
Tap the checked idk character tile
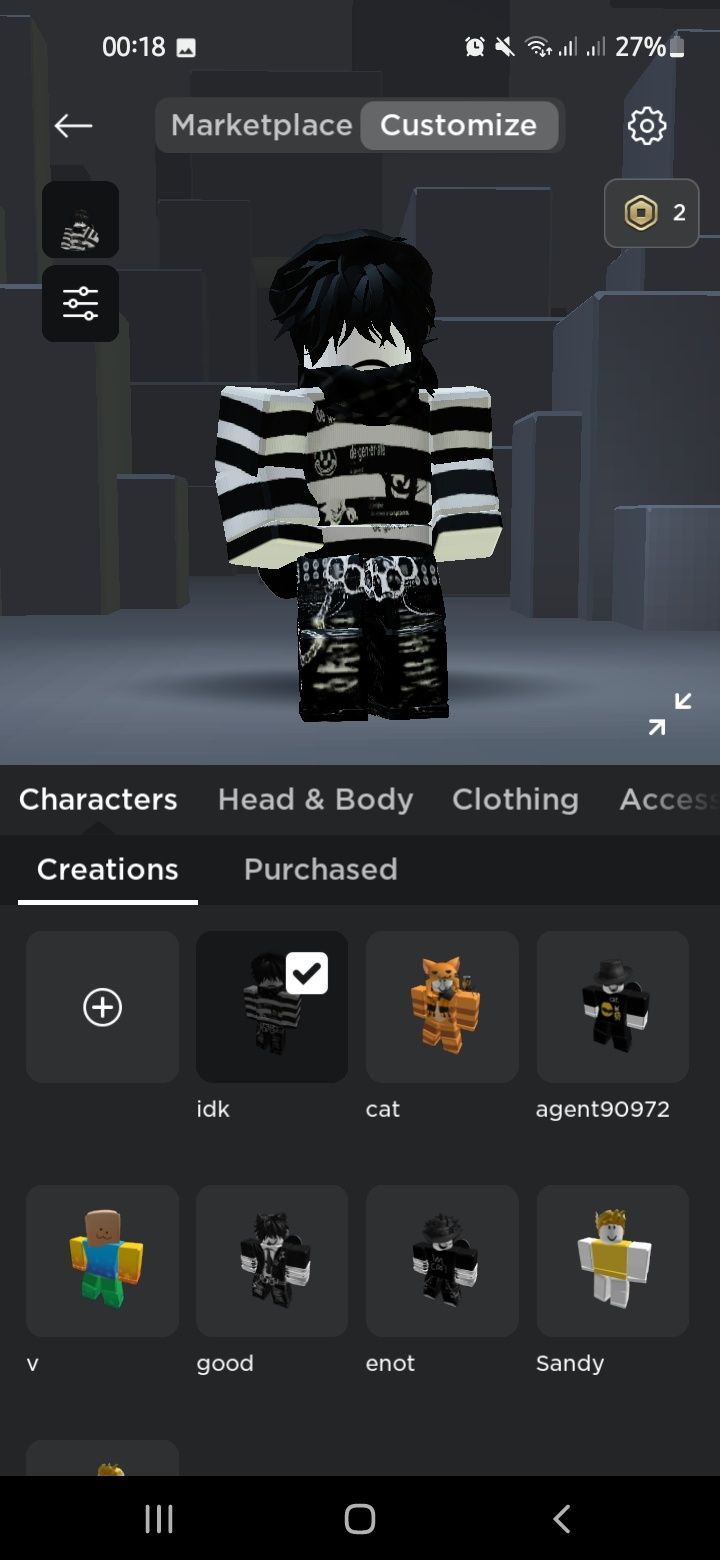pyautogui.click(x=272, y=1007)
